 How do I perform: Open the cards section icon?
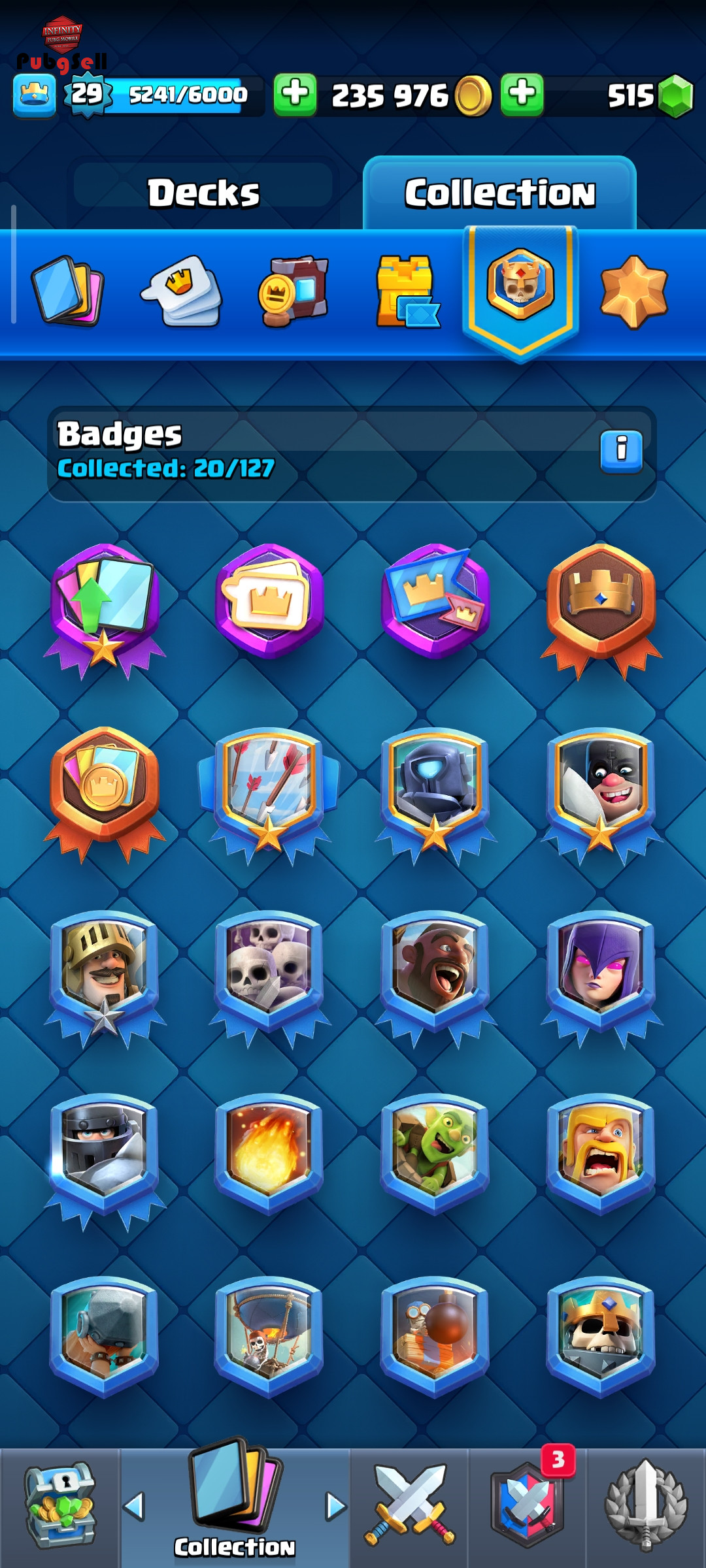coord(67,291)
